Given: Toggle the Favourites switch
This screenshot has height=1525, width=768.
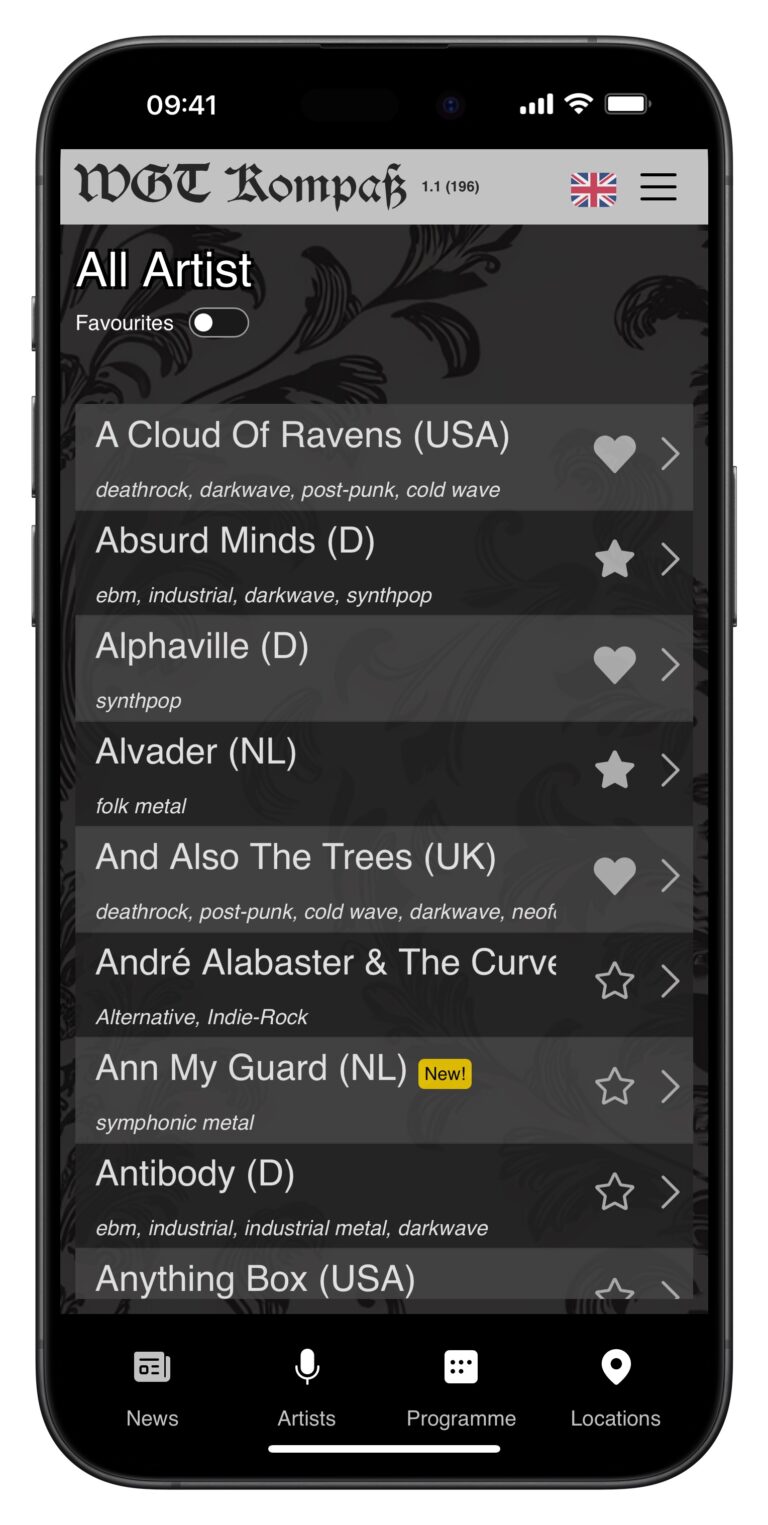Looking at the screenshot, I should (219, 323).
